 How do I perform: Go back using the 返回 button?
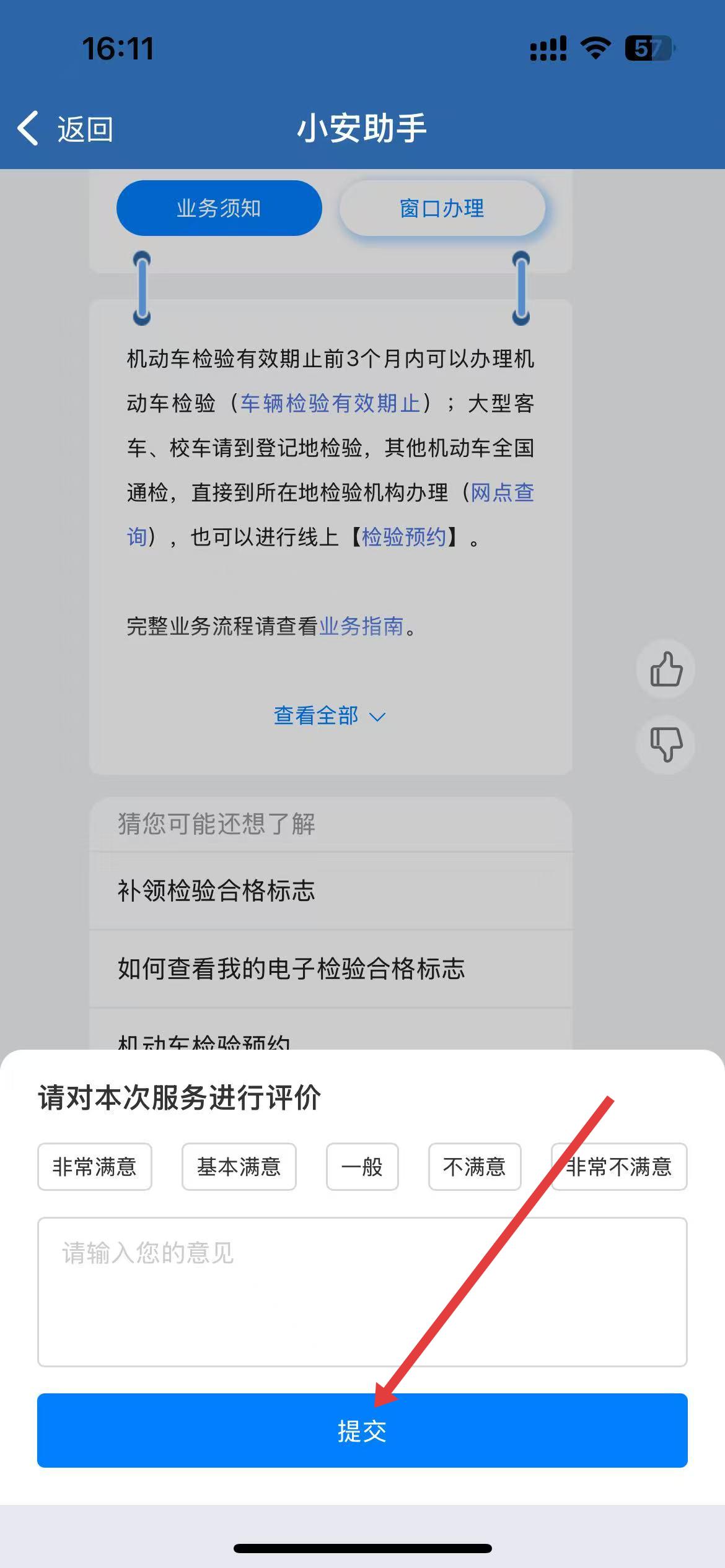[x=65, y=129]
